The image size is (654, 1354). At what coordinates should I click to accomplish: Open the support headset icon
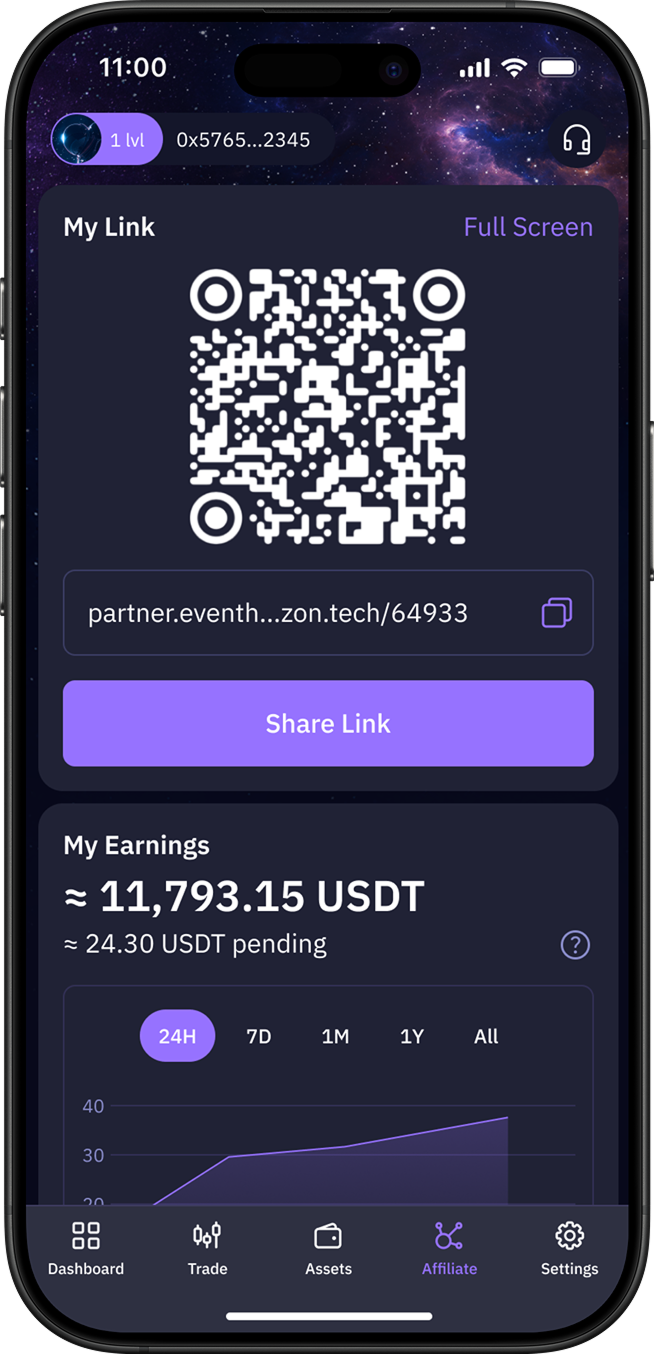(577, 139)
